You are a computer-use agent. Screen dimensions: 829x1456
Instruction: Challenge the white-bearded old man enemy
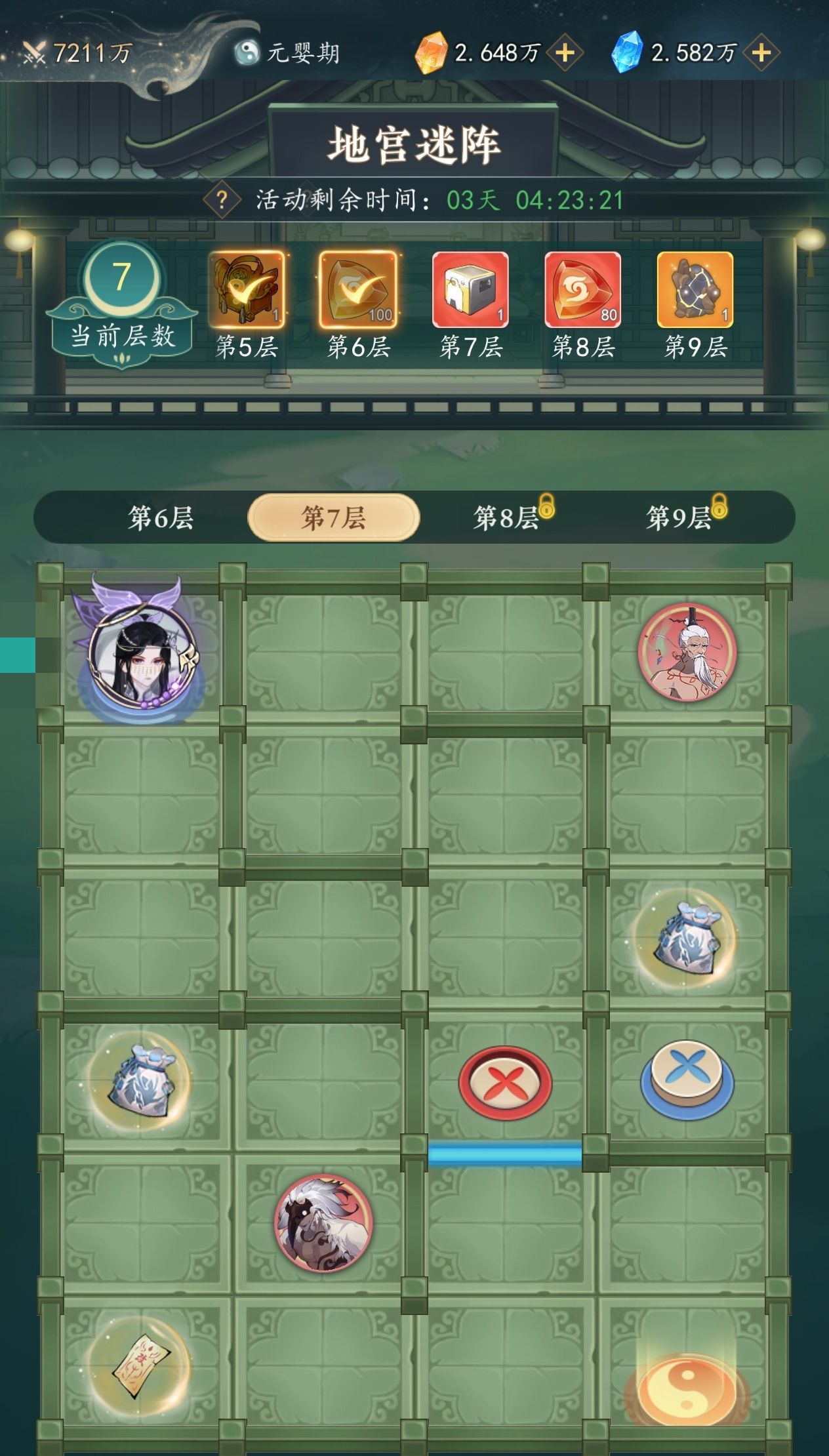pos(687,652)
